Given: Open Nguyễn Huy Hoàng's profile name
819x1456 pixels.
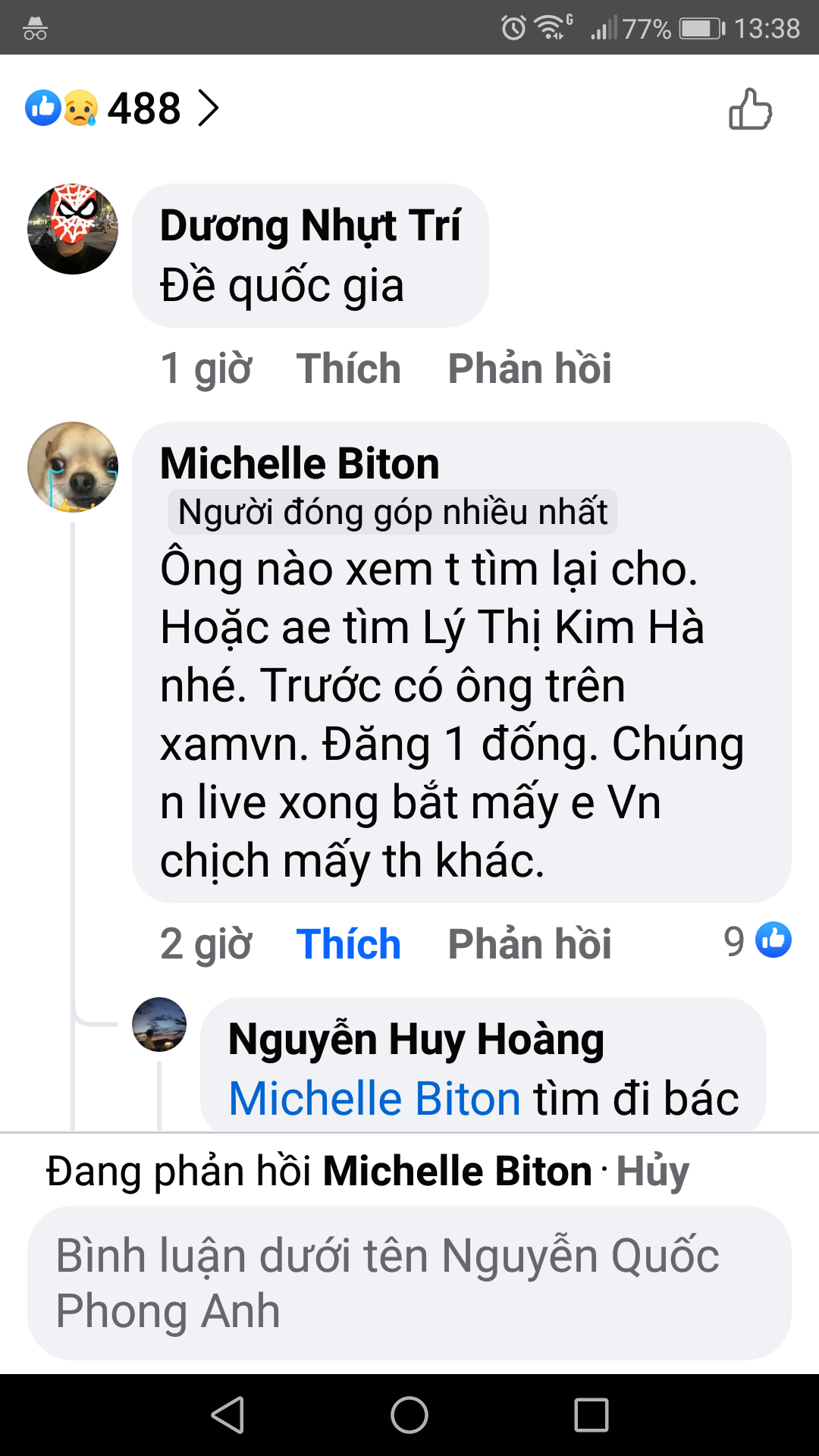Looking at the screenshot, I should 416,1039.
